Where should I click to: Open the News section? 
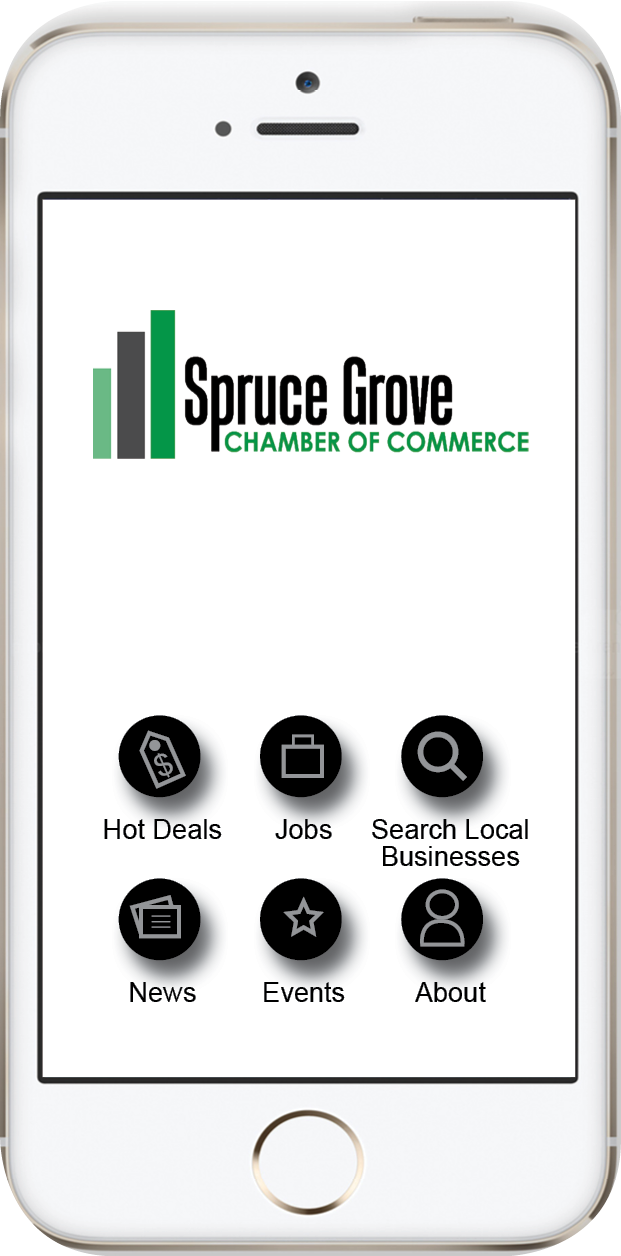(x=159, y=920)
